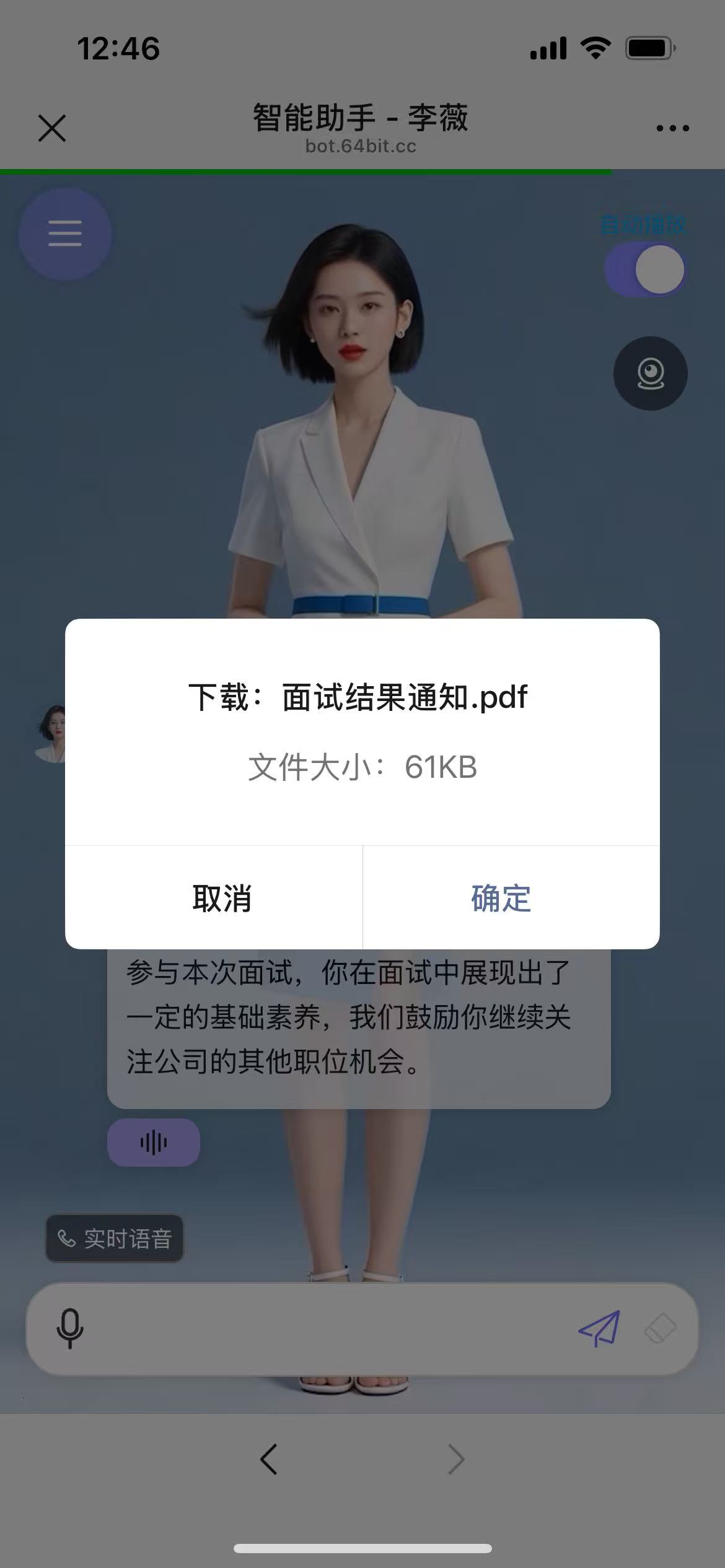Open the three-dot overflow menu
The image size is (725, 1568).
point(672,128)
